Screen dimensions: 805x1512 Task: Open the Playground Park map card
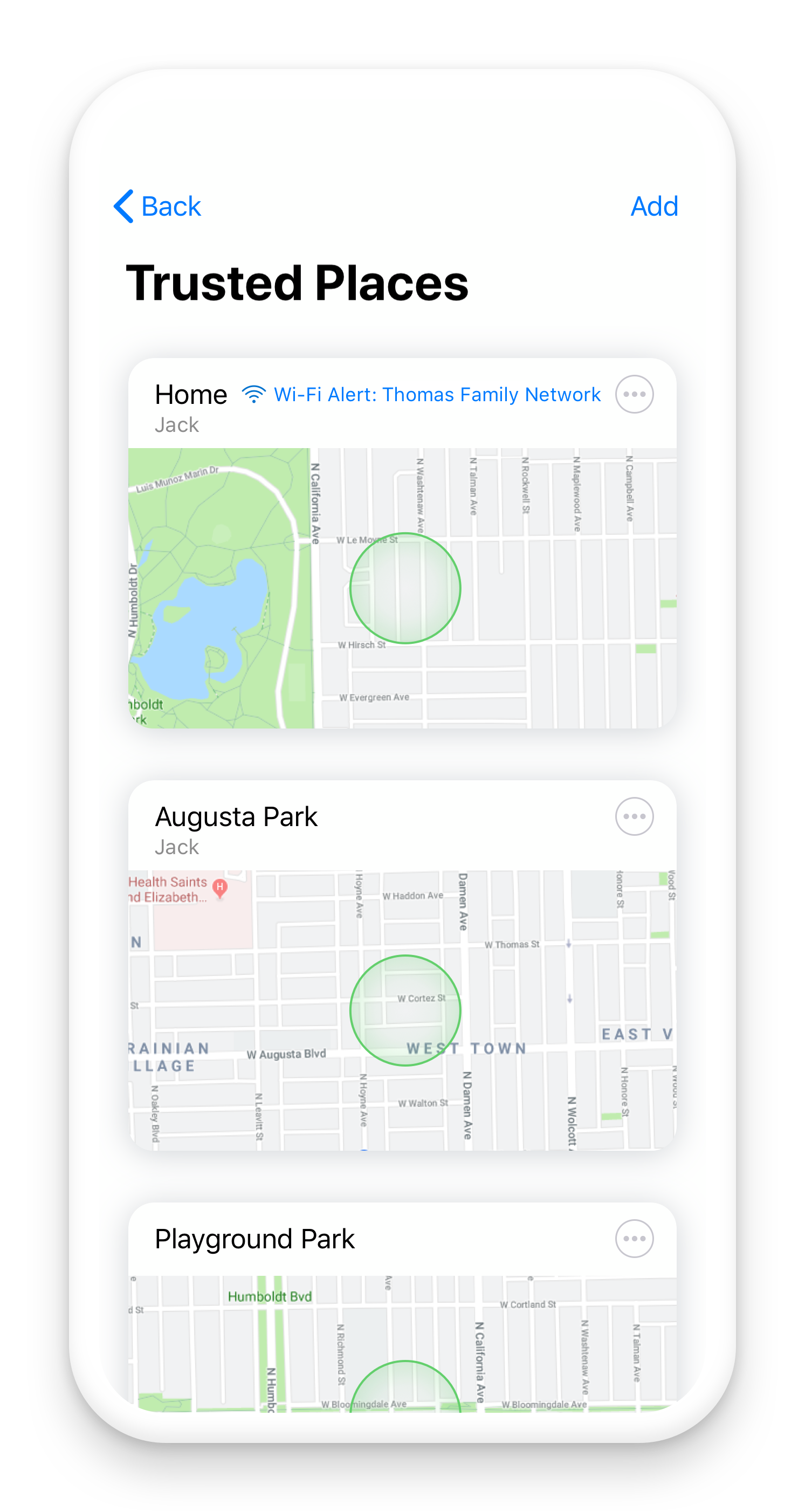point(402,1343)
